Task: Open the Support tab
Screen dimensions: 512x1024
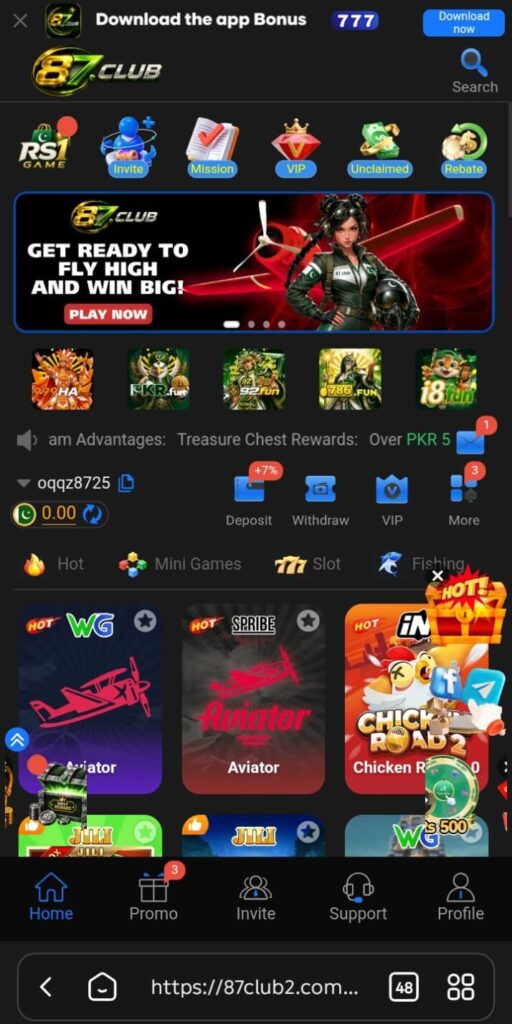Action: pos(358,899)
